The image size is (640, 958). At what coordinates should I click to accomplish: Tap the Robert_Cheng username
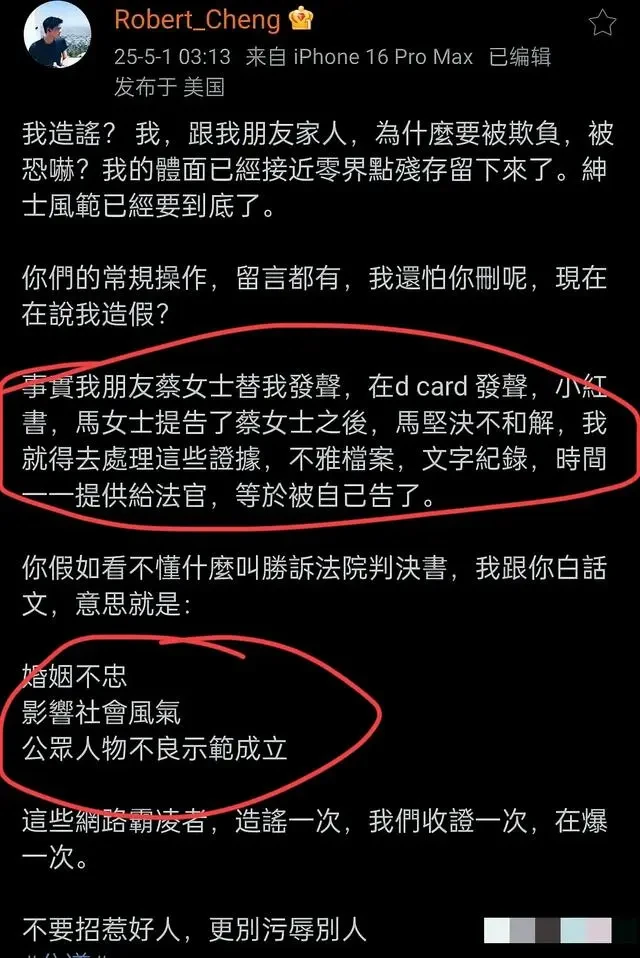[x=183, y=19]
